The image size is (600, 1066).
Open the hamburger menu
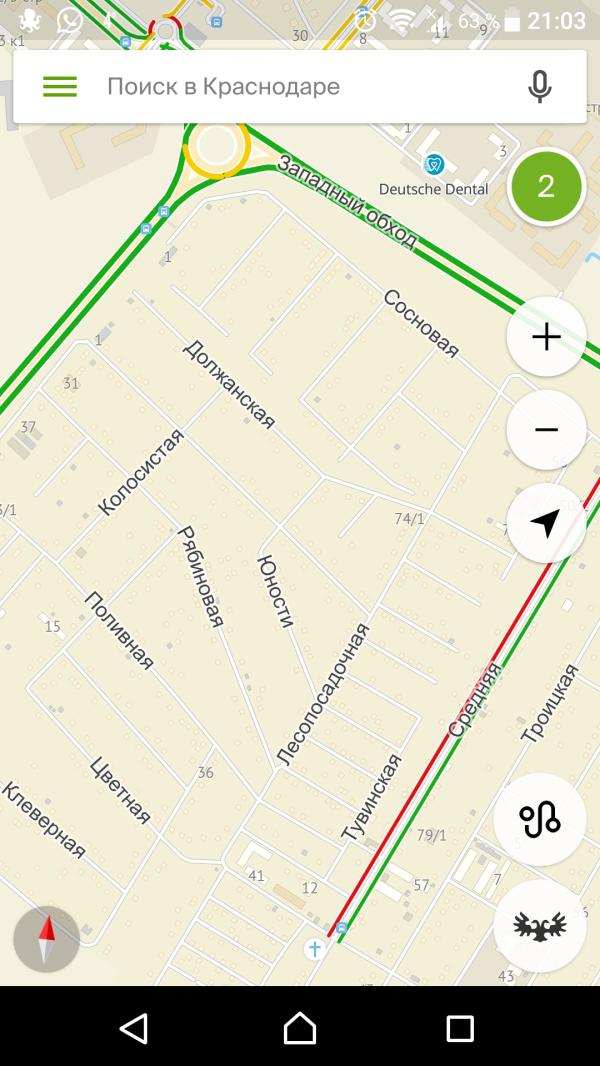[x=60, y=87]
